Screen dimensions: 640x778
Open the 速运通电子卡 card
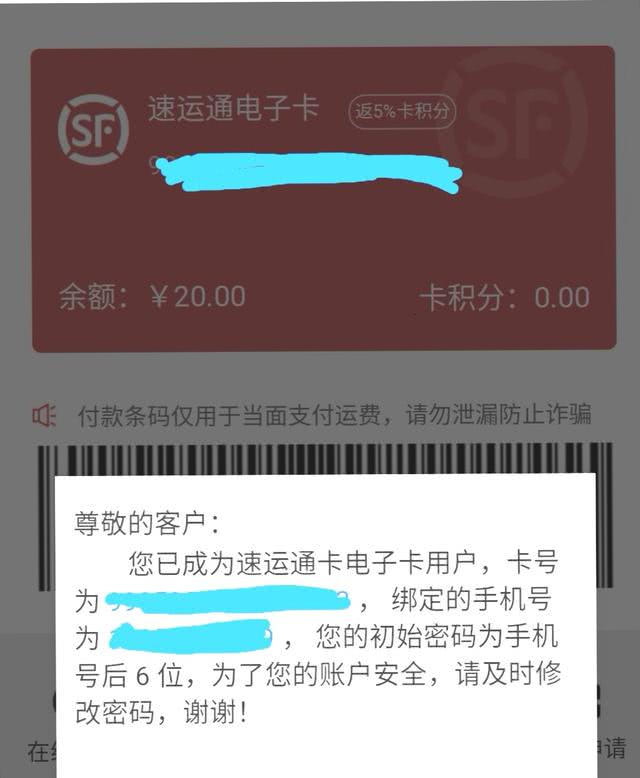click(322, 198)
